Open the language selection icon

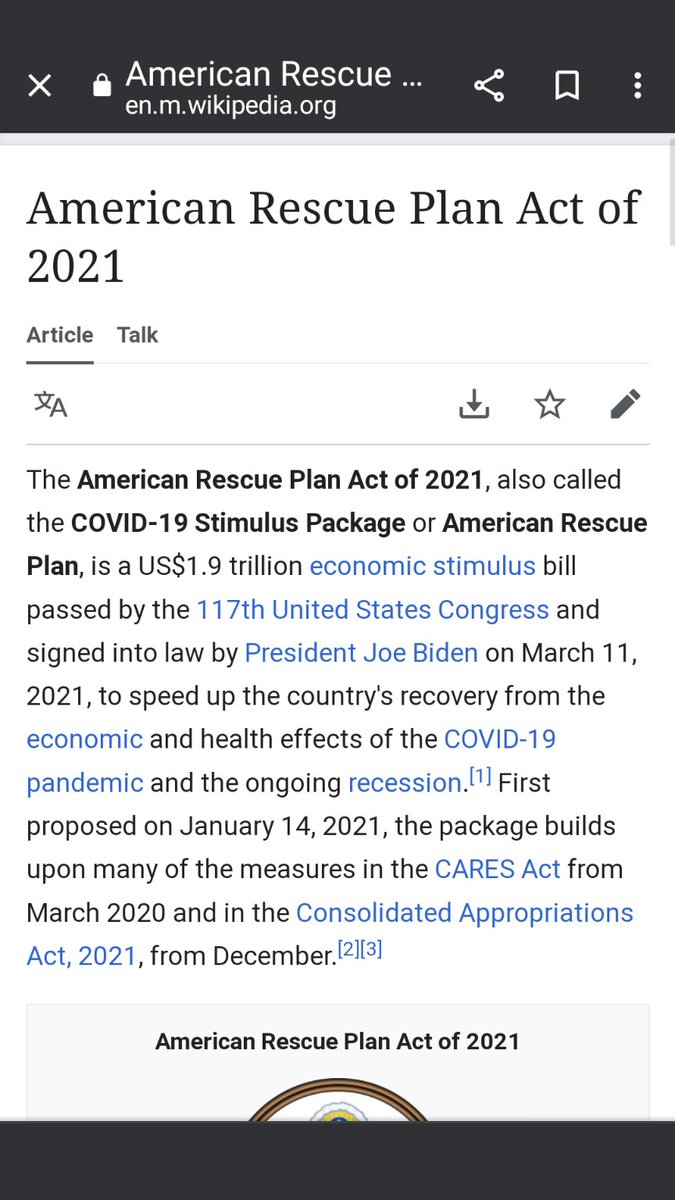[x=51, y=404]
